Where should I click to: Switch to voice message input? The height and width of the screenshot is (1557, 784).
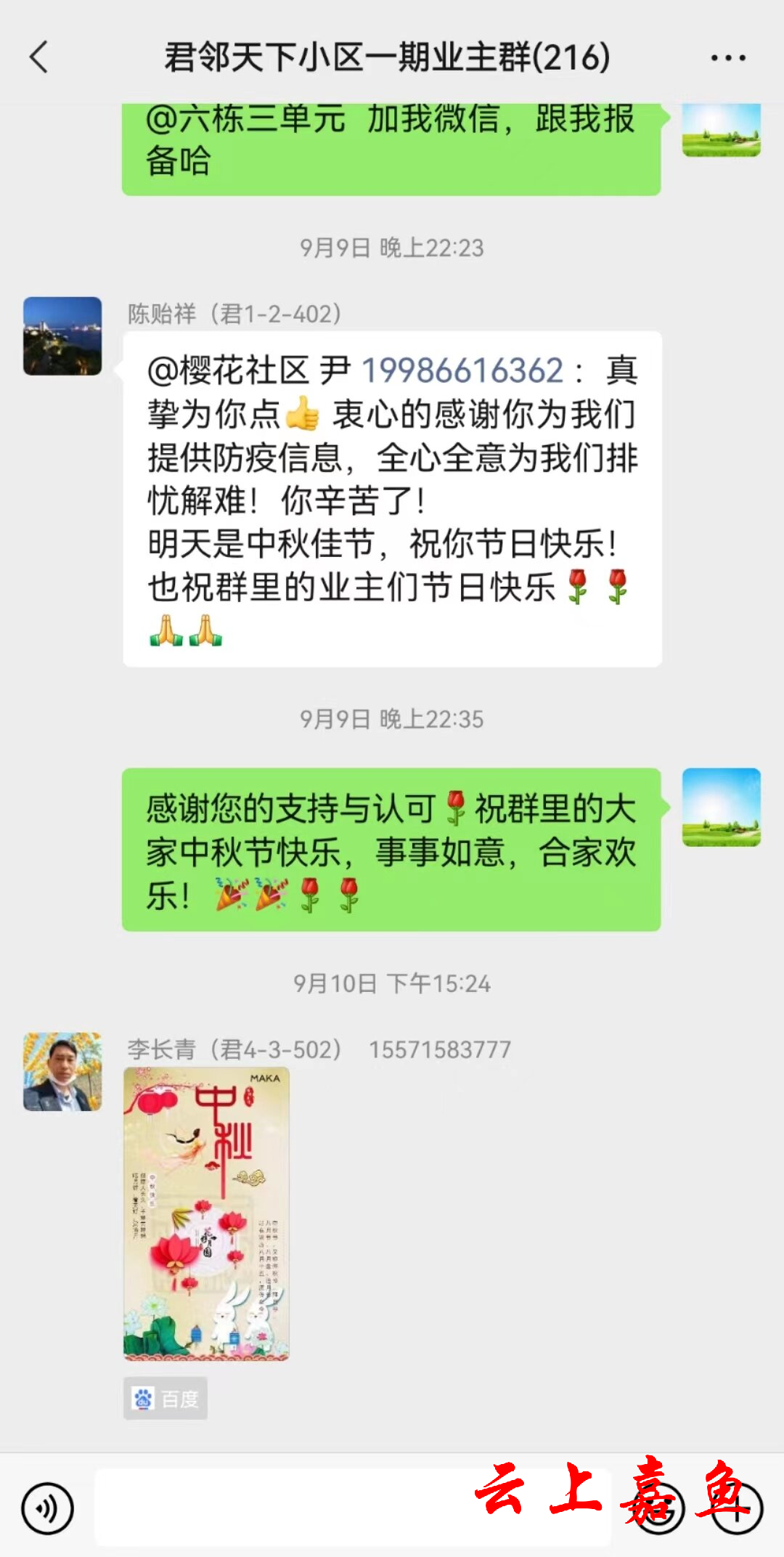tap(48, 1508)
